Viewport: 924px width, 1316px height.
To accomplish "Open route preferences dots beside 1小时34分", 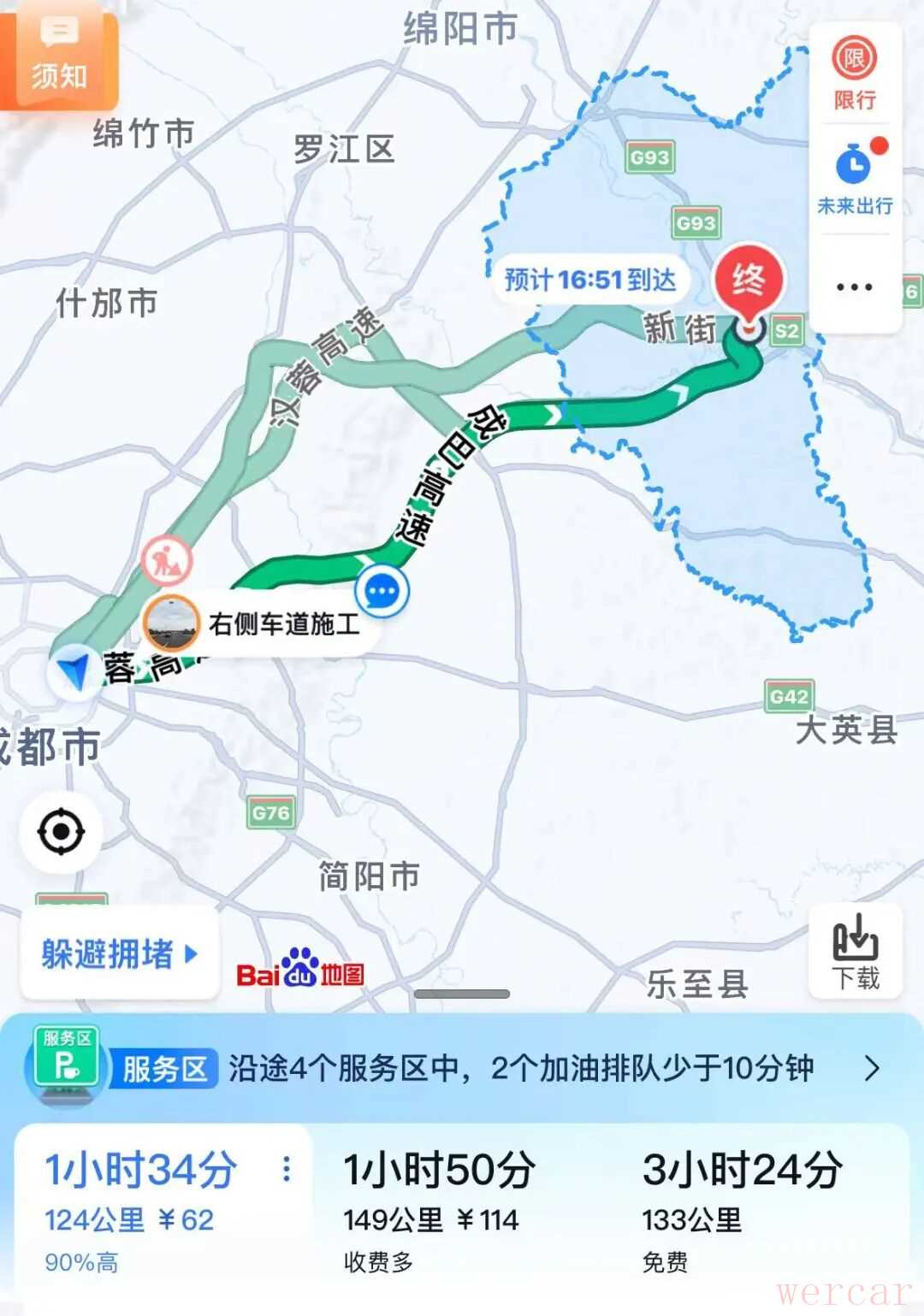I will [287, 1170].
